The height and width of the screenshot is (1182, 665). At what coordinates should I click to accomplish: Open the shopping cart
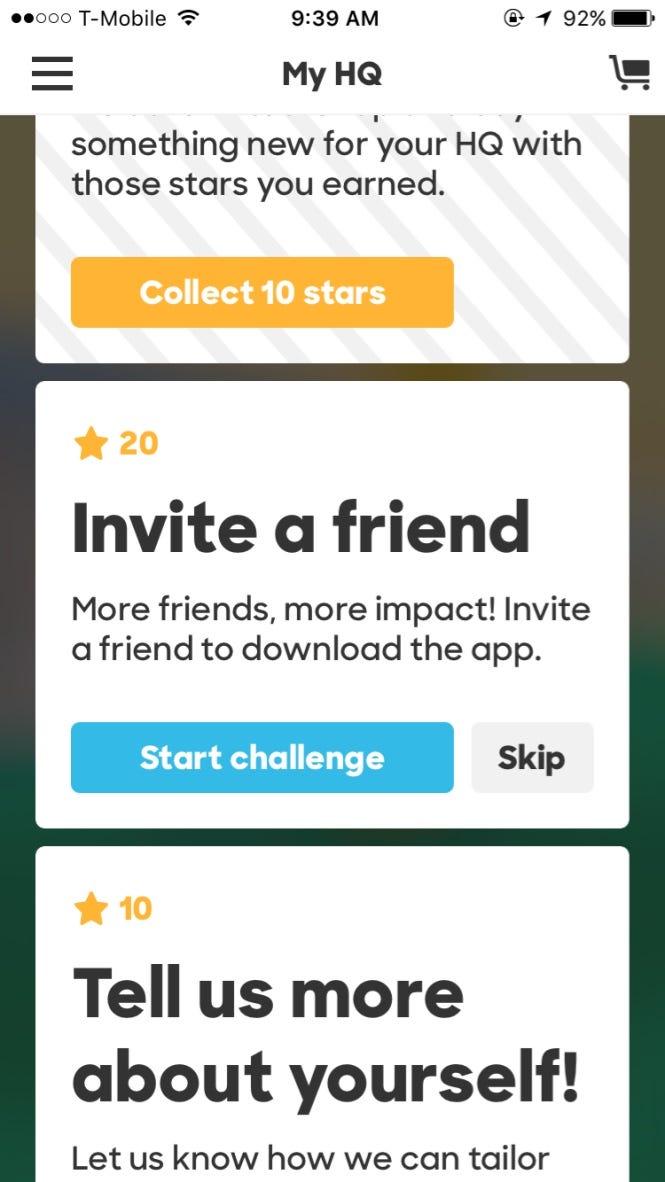629,73
